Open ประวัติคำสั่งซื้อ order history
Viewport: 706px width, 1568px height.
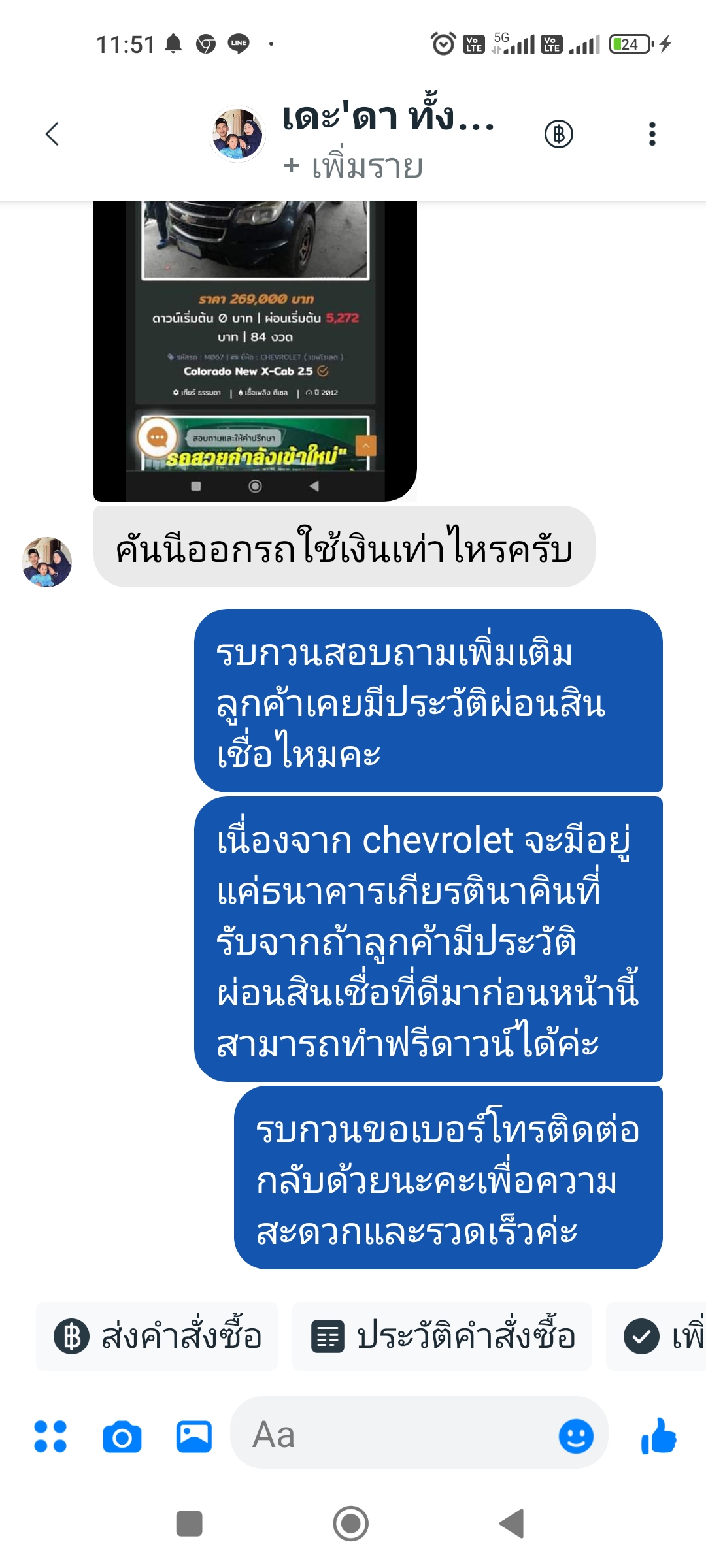pos(442,1336)
